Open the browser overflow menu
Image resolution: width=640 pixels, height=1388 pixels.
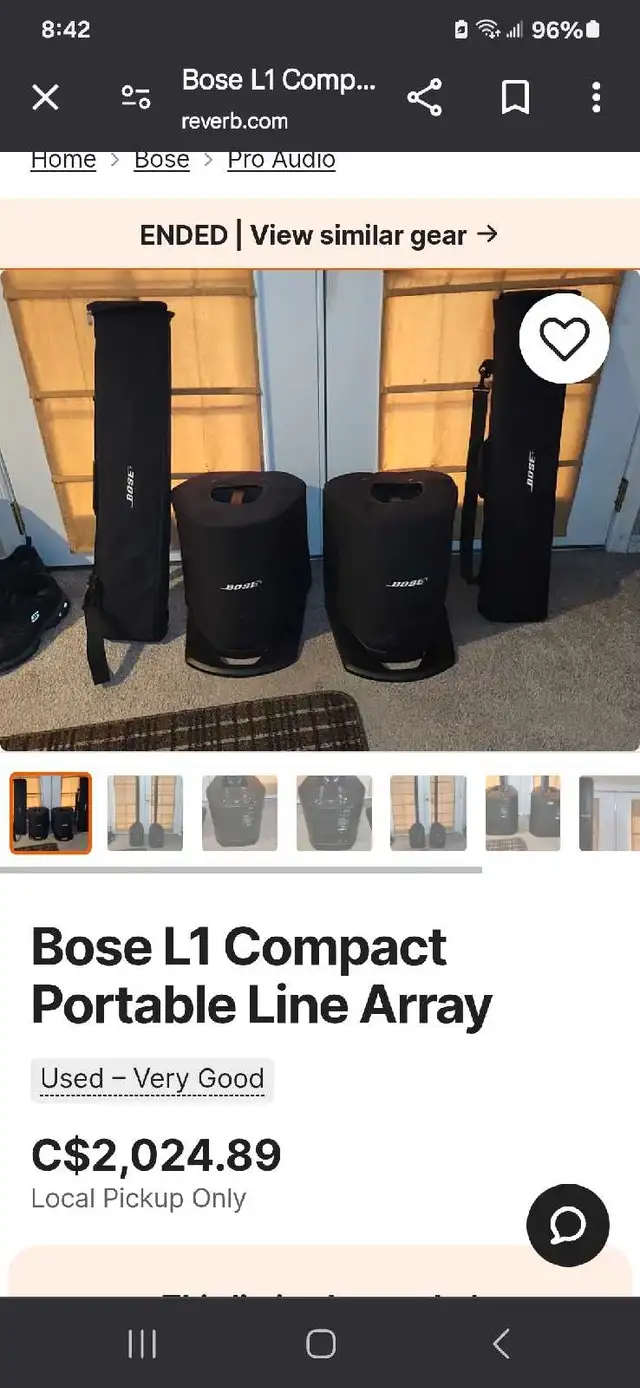596,97
